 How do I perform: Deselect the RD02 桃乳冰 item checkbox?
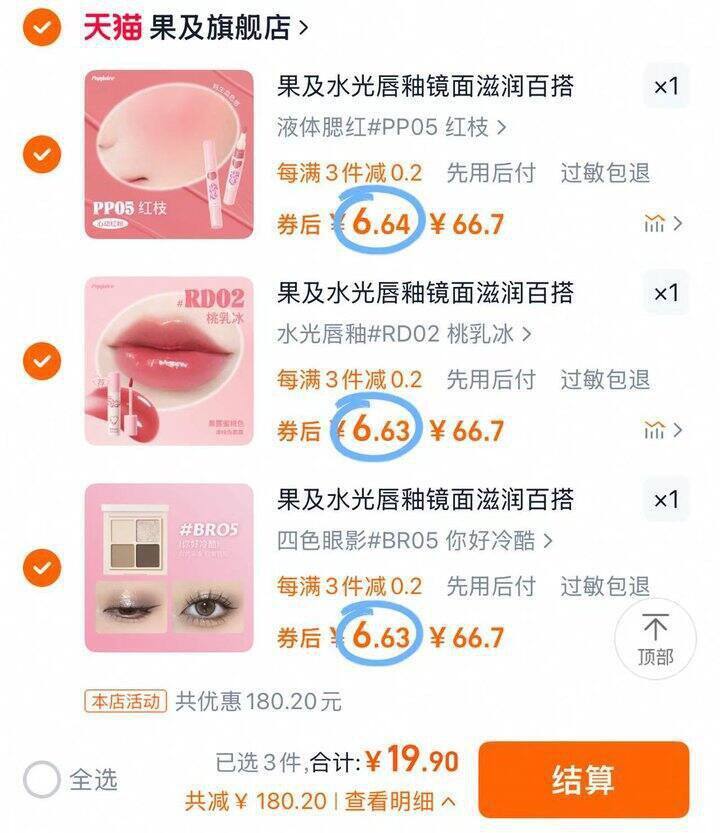[x=41, y=358]
